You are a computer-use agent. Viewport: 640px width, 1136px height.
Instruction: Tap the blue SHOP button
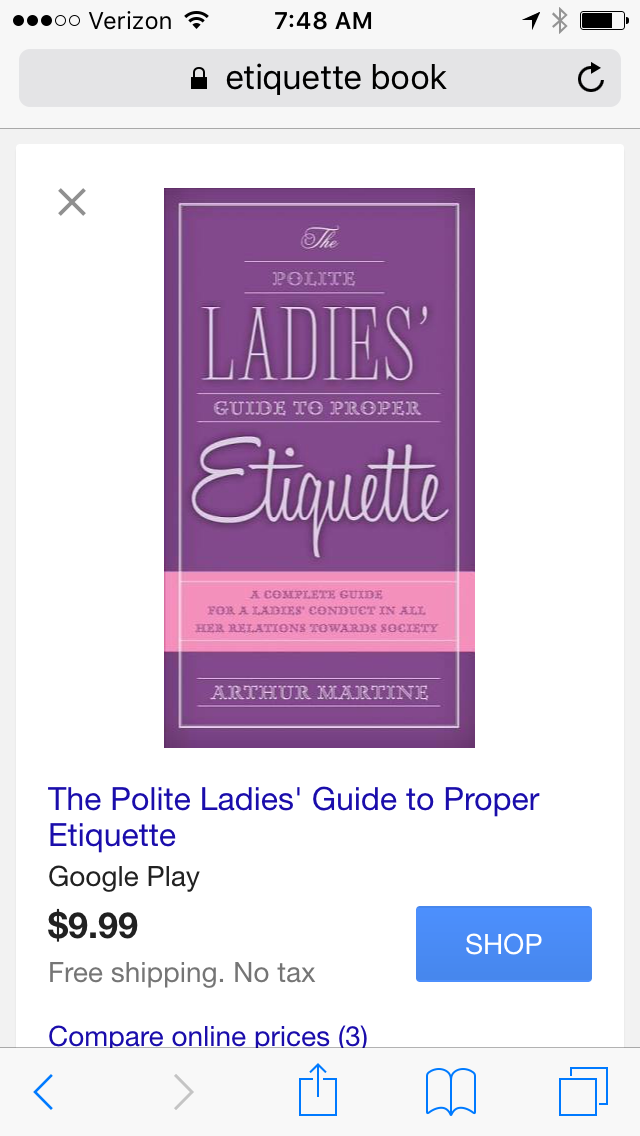tap(504, 943)
